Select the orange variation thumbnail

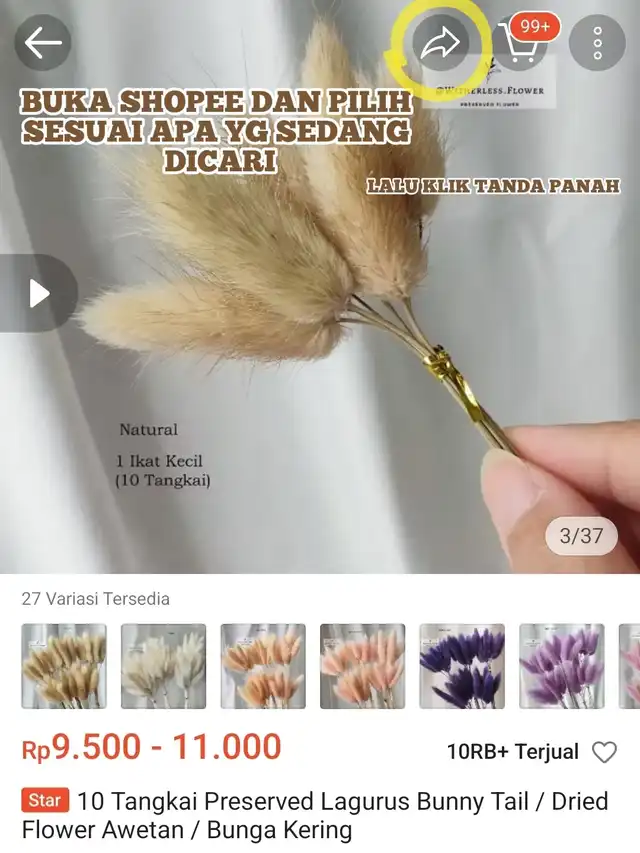263,666
